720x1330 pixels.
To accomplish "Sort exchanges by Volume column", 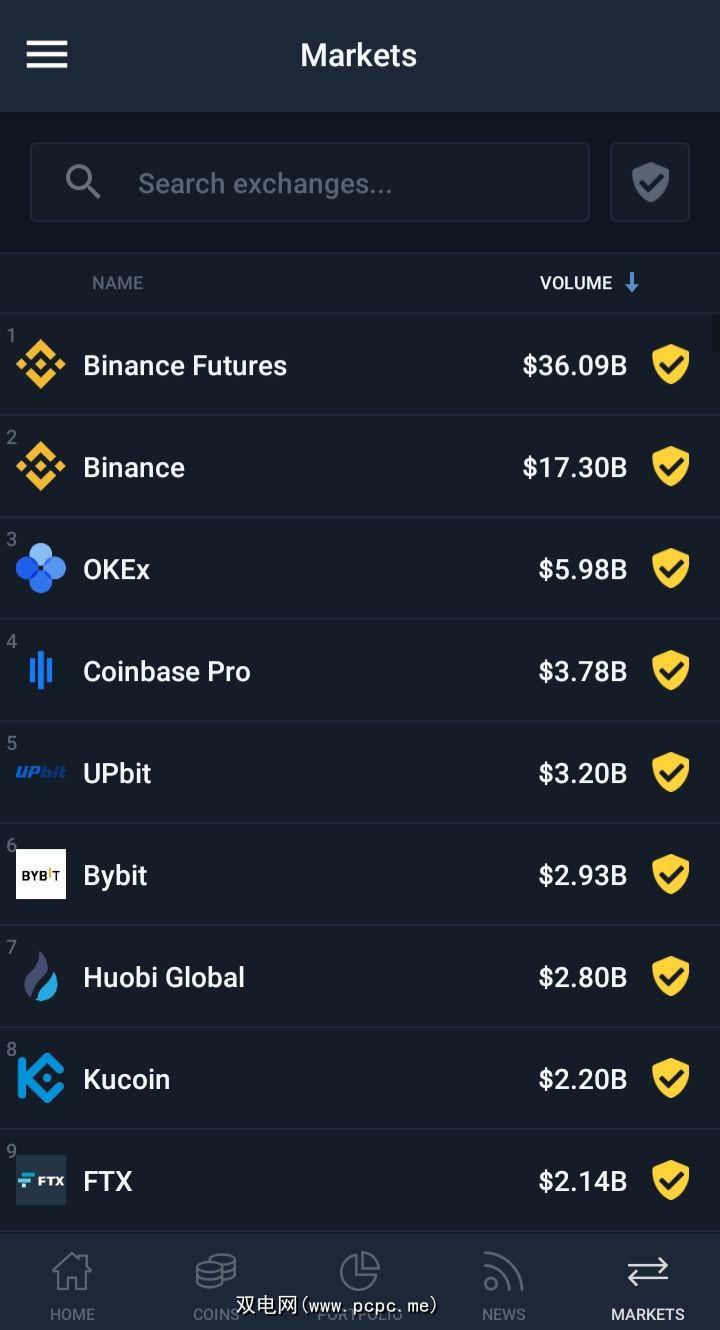I will pyautogui.click(x=588, y=283).
